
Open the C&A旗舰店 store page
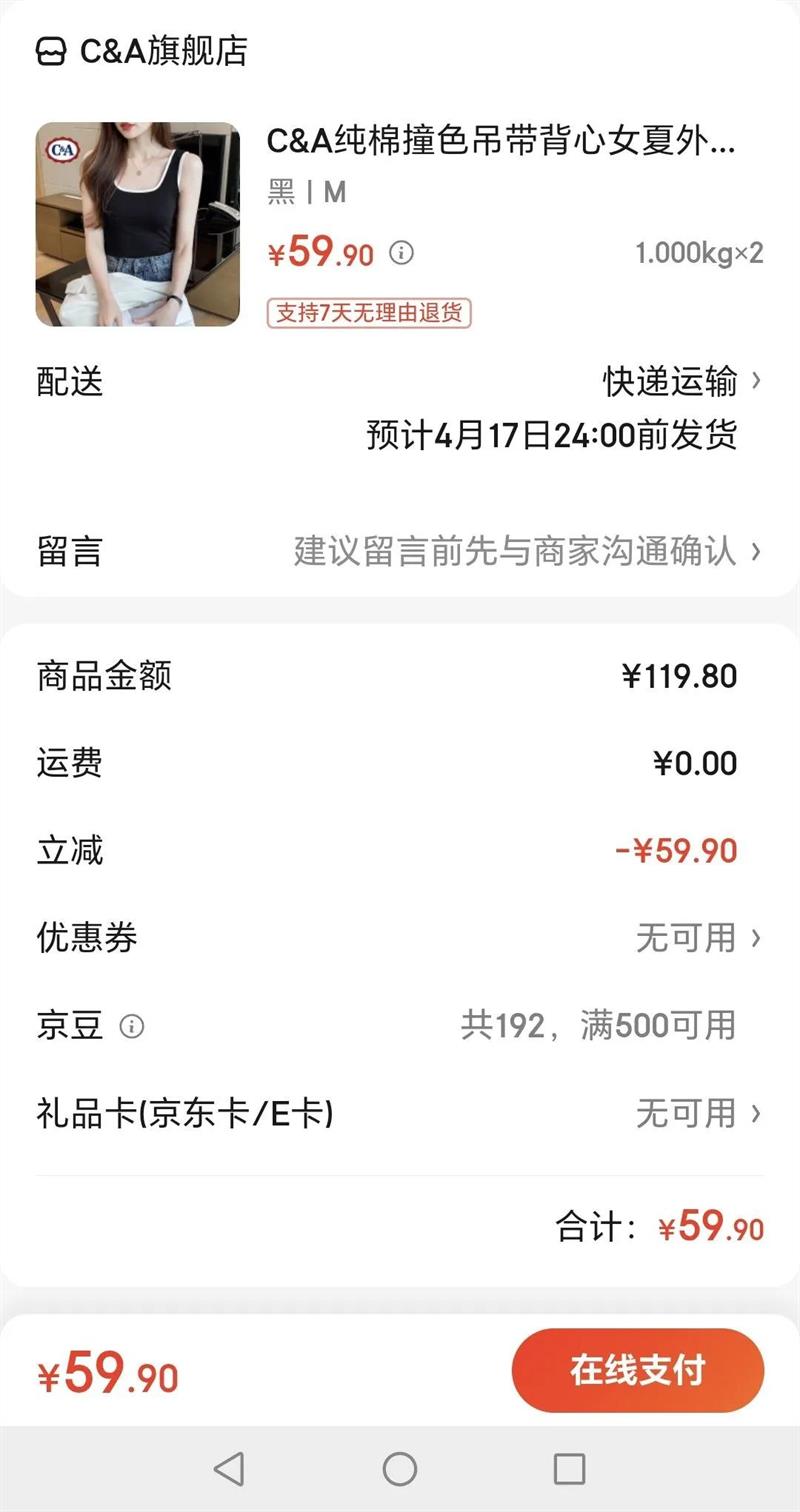pyautogui.click(x=142, y=51)
